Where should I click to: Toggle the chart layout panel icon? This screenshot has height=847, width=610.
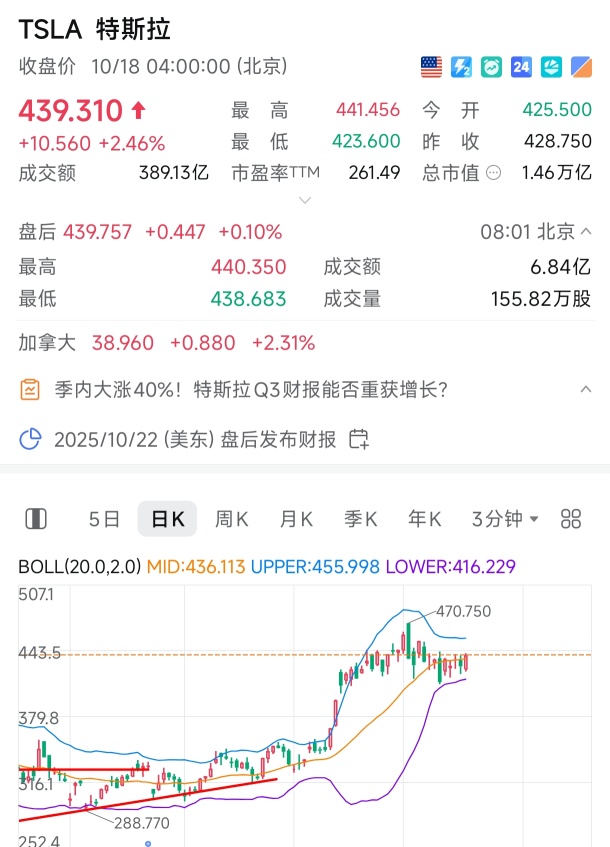[36, 519]
